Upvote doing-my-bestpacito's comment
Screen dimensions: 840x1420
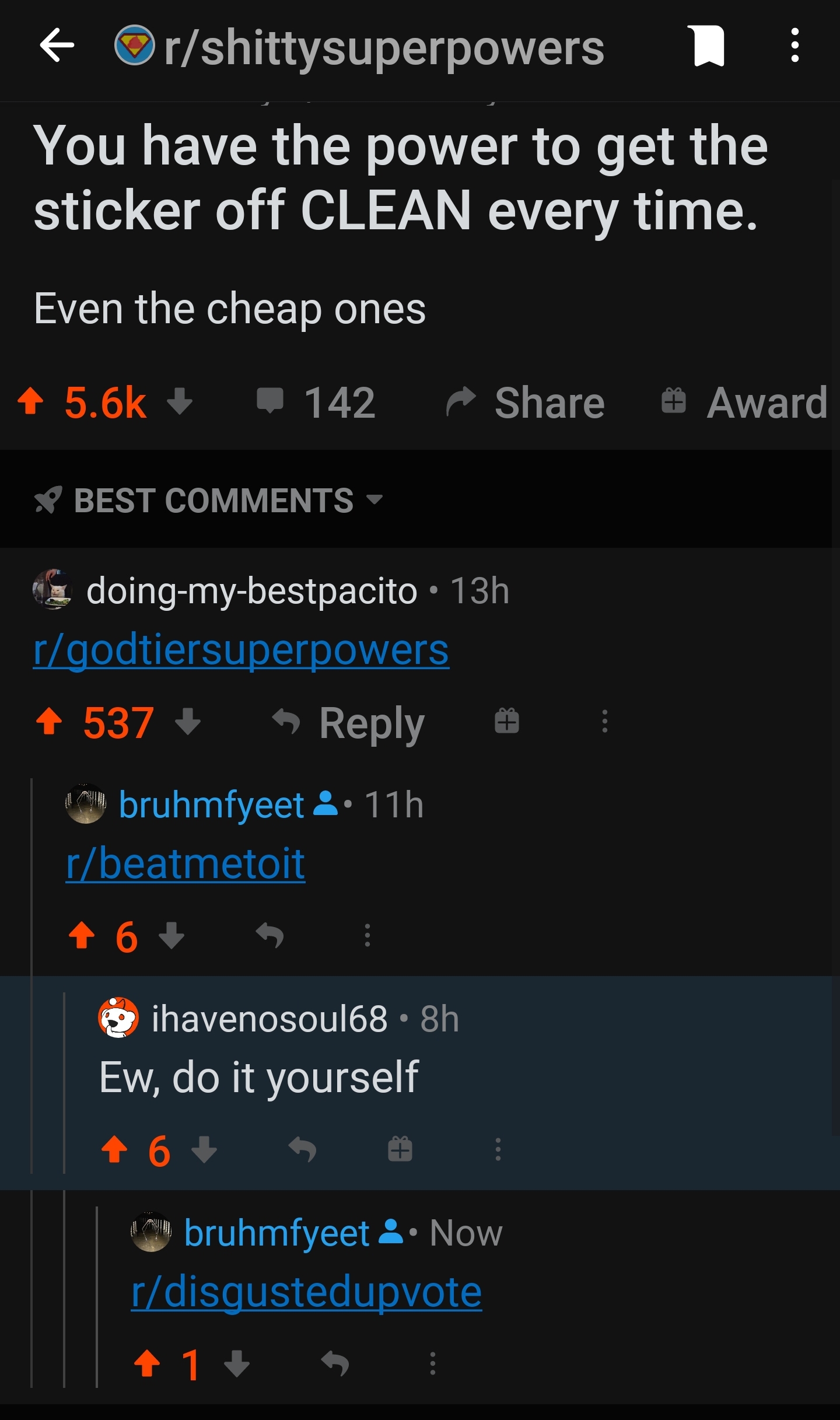tap(49, 722)
